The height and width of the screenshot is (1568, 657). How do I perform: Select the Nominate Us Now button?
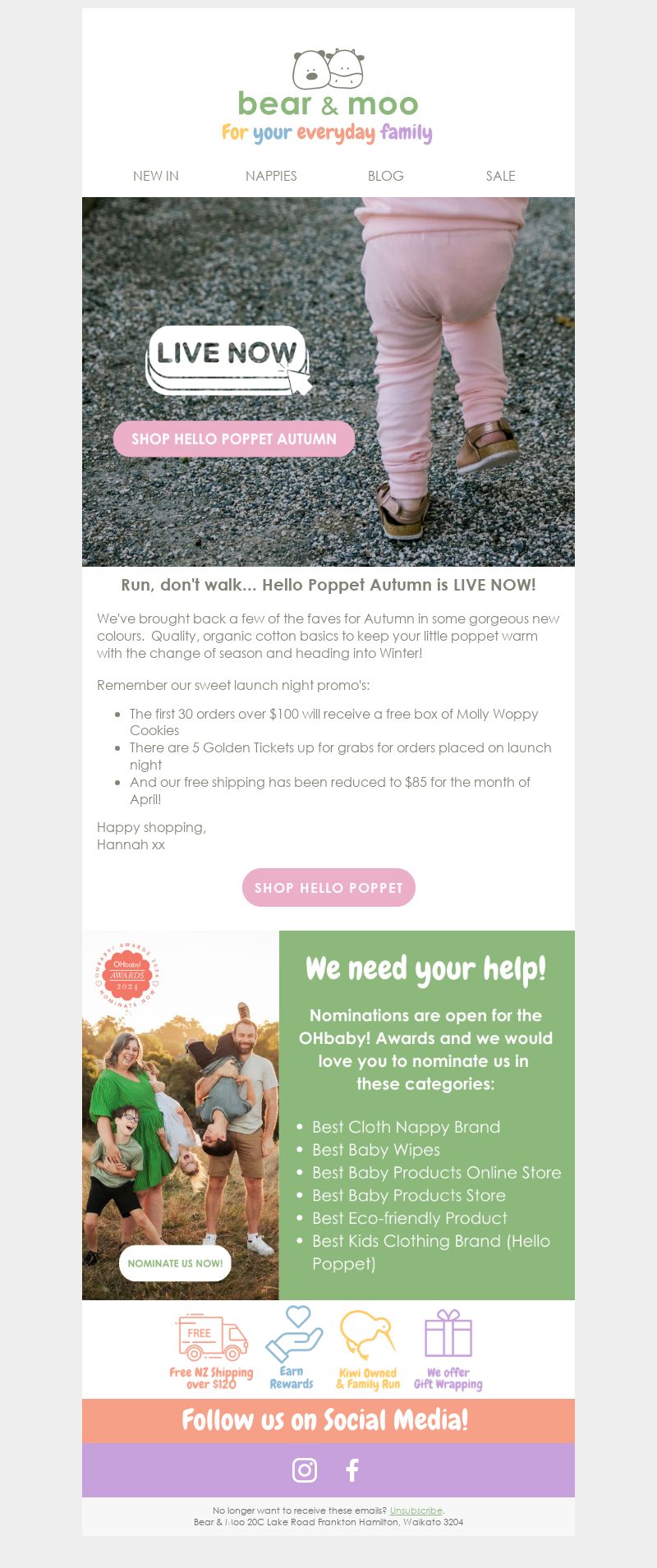tap(175, 1263)
